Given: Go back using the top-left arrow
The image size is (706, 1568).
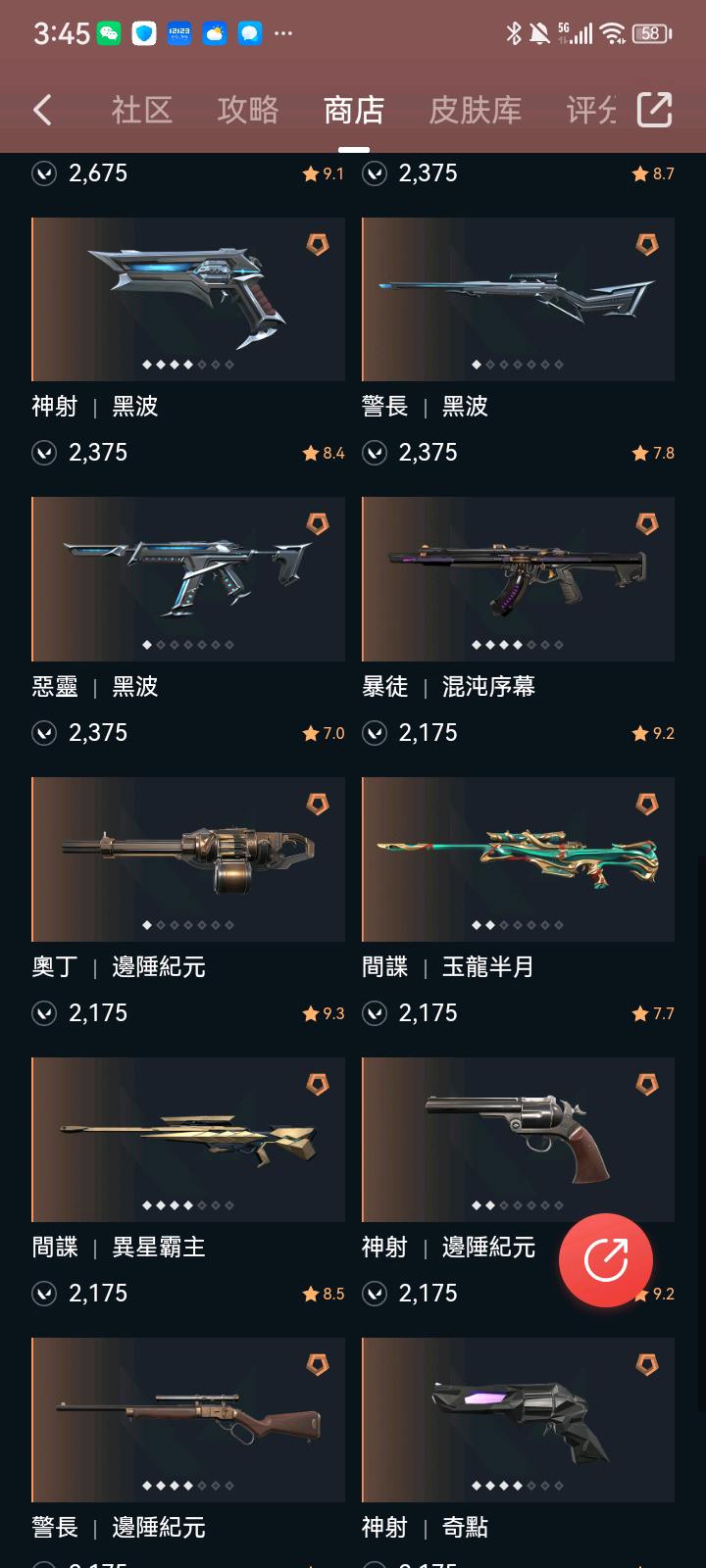Looking at the screenshot, I should 42,110.
